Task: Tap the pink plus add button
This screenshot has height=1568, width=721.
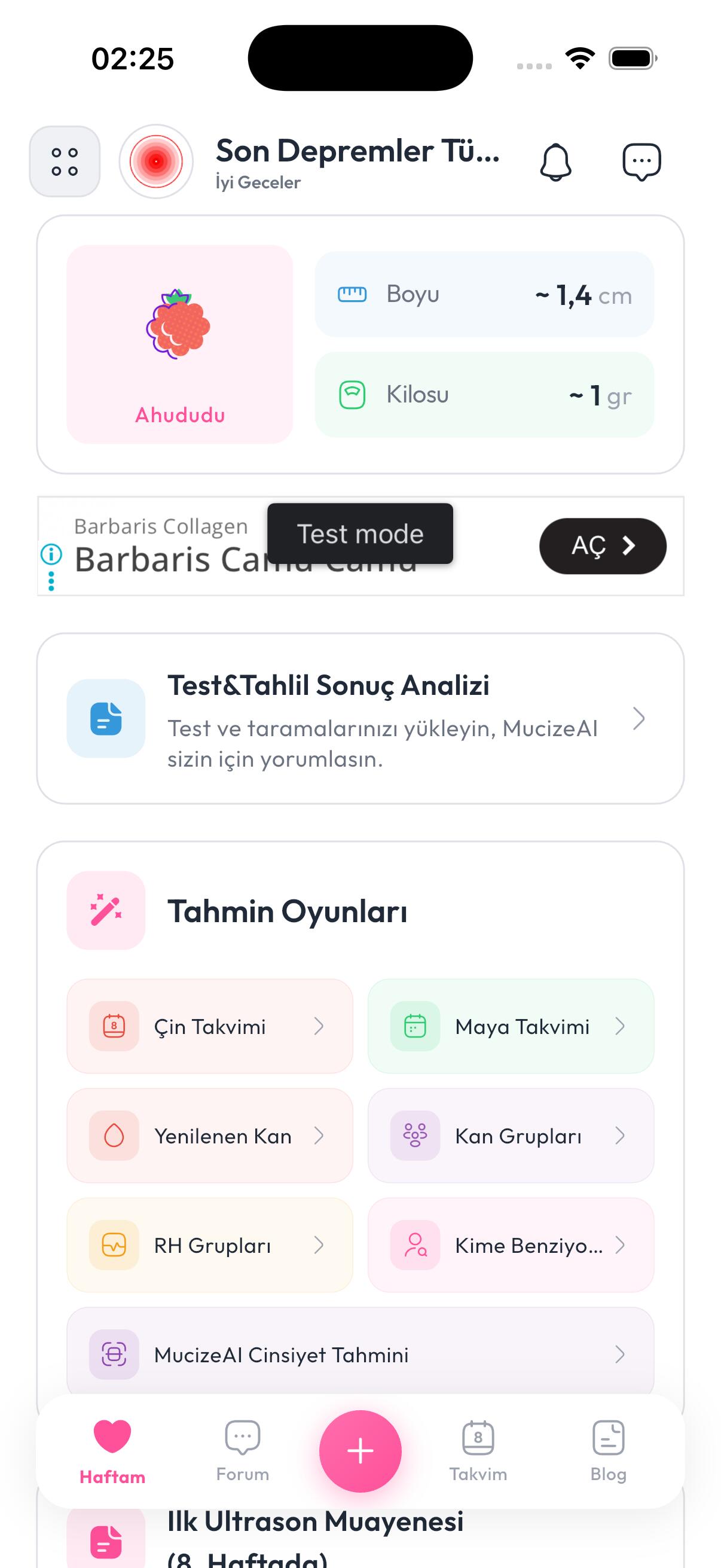Action: (x=360, y=1451)
